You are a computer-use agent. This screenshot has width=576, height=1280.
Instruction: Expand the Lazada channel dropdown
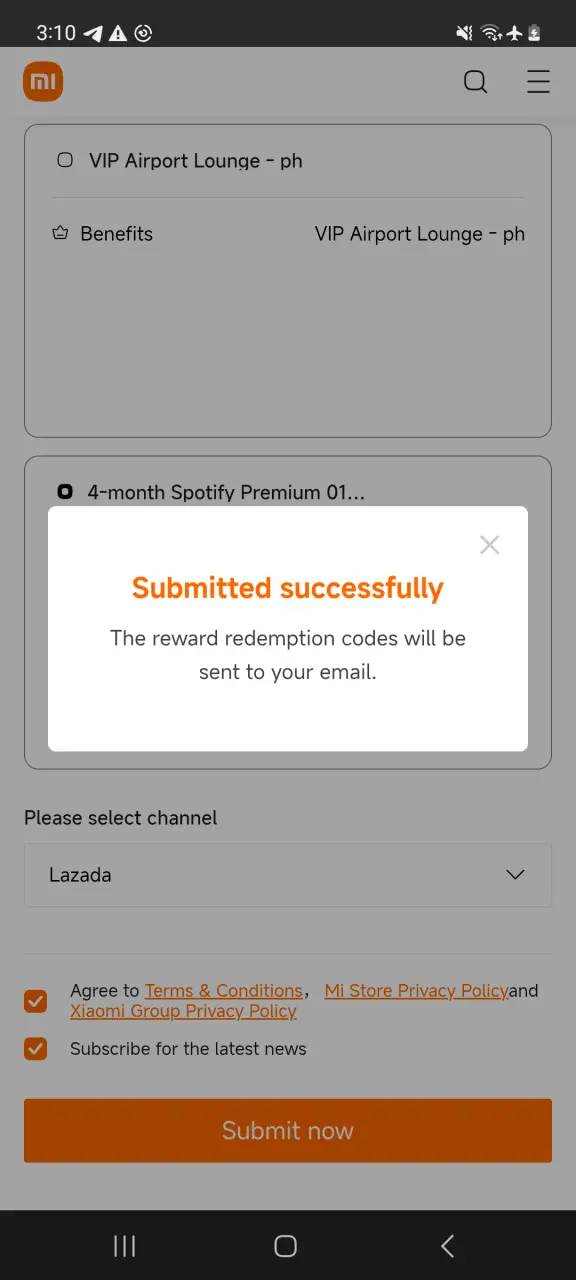tap(288, 875)
